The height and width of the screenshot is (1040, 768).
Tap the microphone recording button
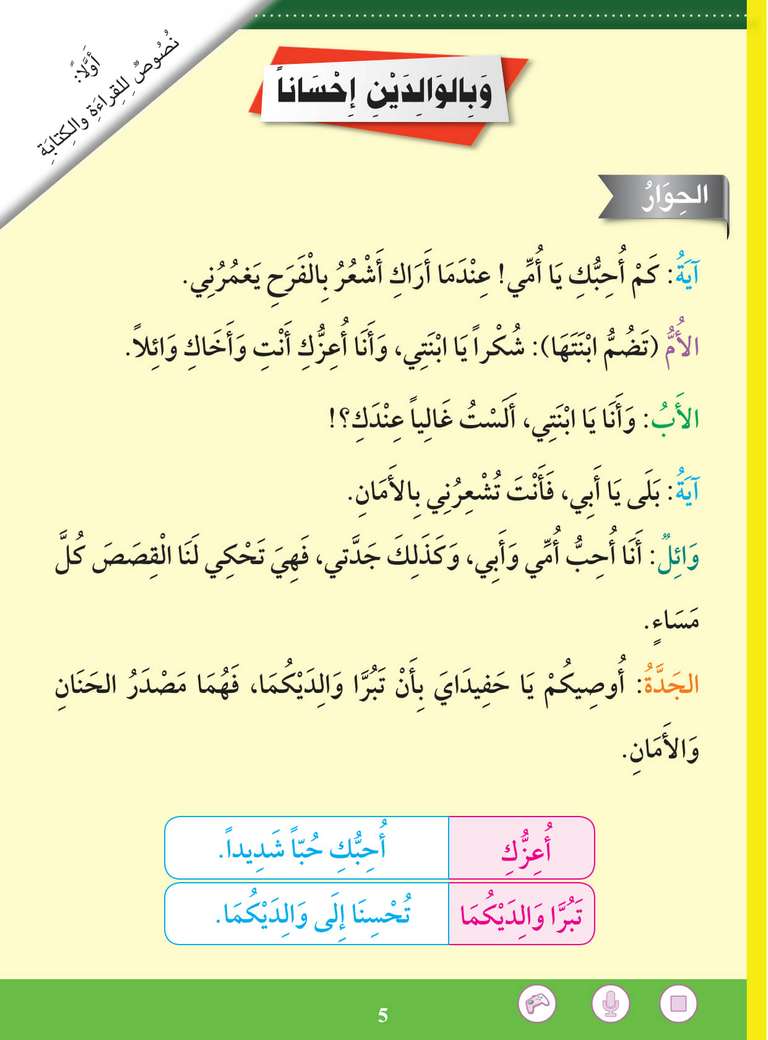tap(611, 1002)
